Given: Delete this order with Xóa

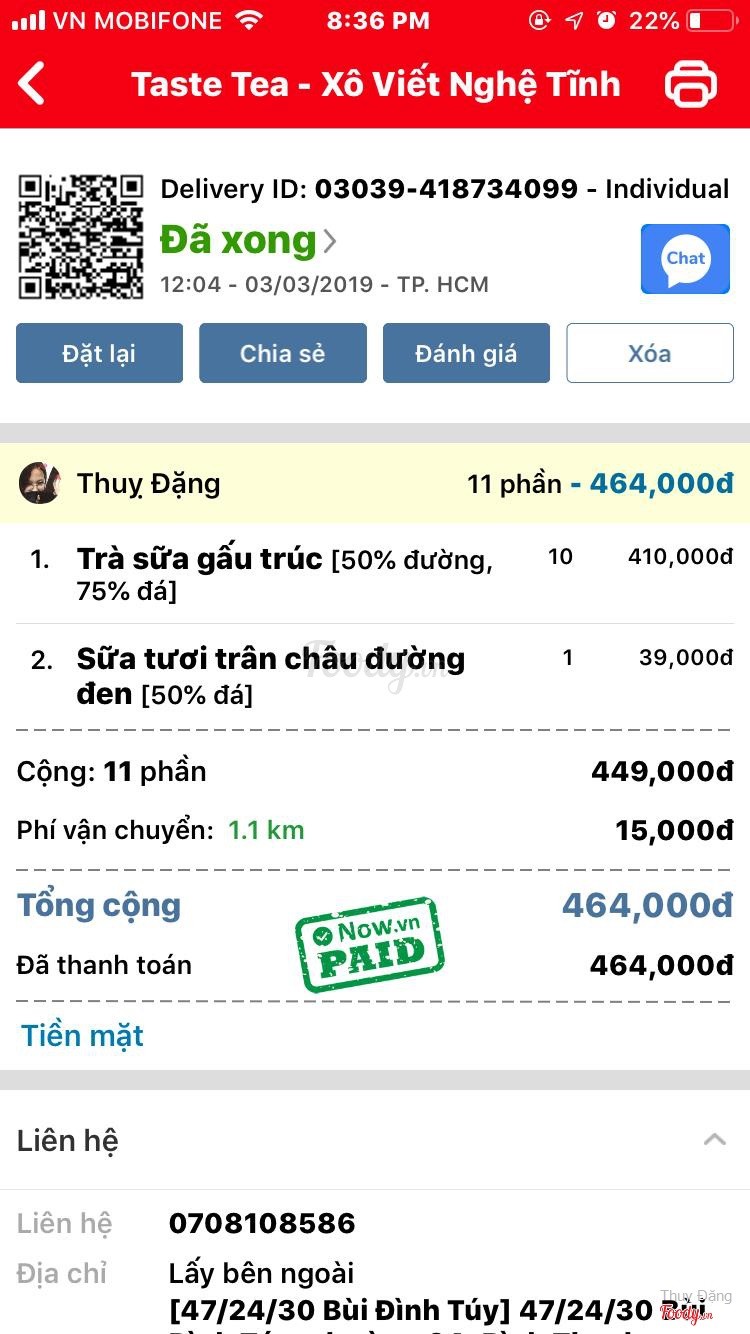Looking at the screenshot, I should coord(650,353).
